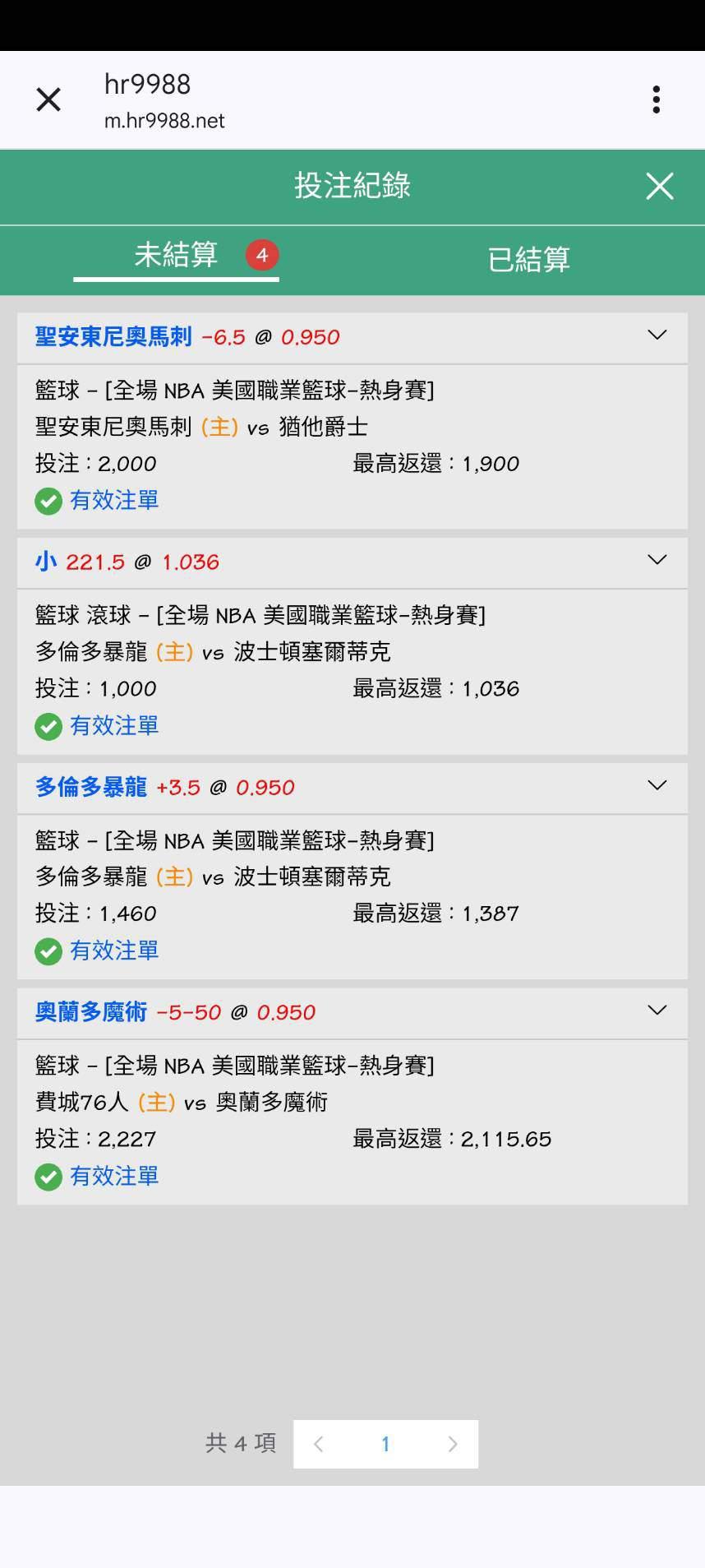The width and height of the screenshot is (705, 1568).
Task: Expand the 小 221.5 bet details
Action: click(x=657, y=561)
